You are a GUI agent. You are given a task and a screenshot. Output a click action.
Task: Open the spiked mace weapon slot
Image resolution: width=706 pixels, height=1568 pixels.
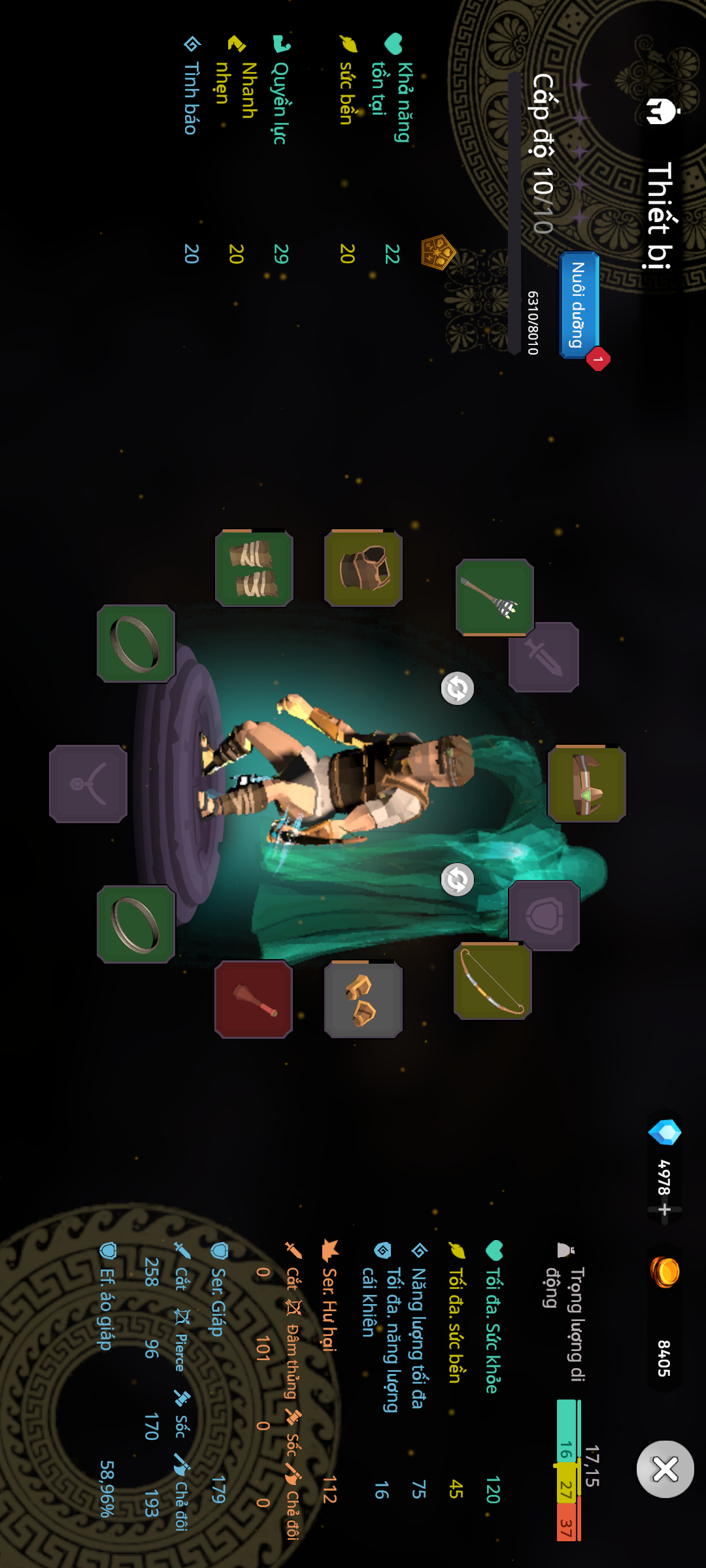(495, 597)
